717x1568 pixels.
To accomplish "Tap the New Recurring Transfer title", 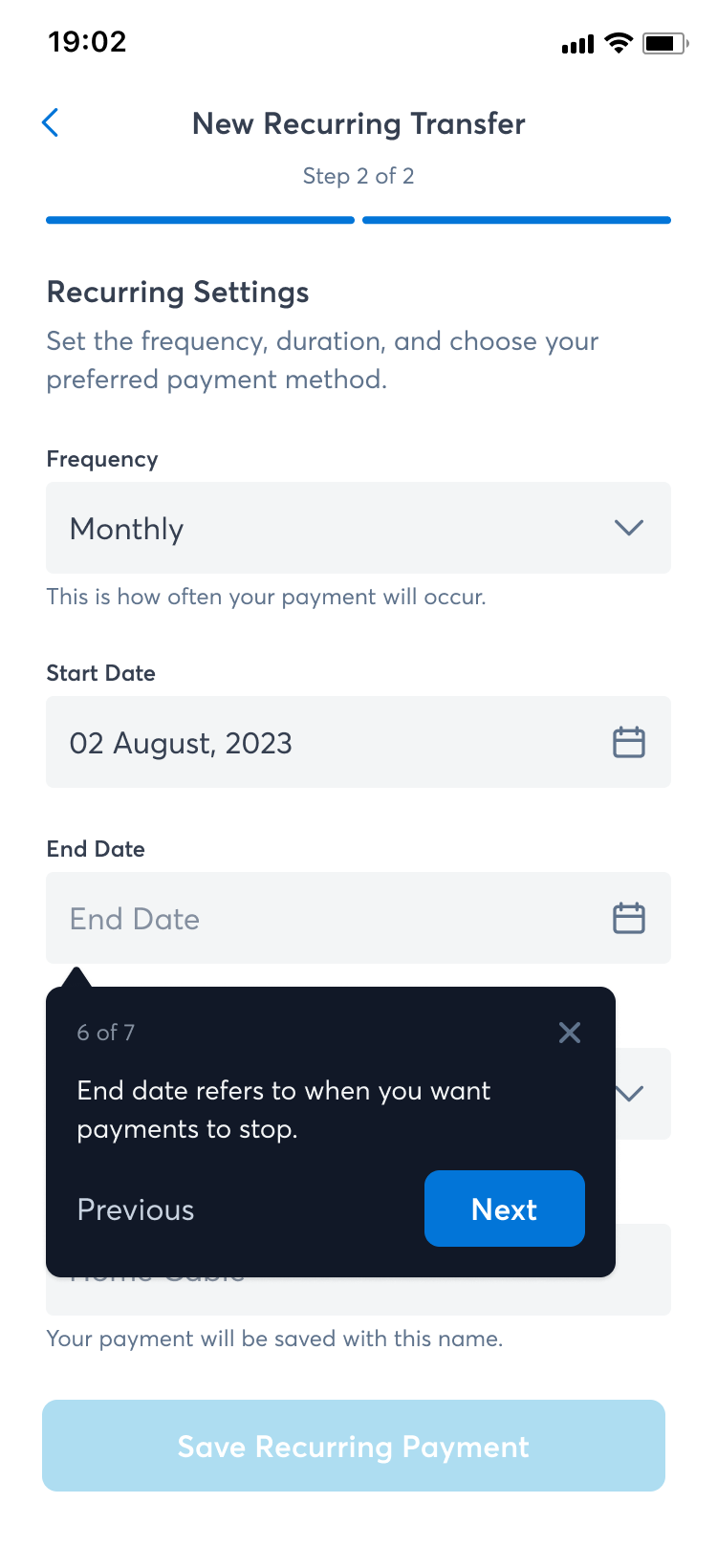I will pyautogui.click(x=358, y=123).
